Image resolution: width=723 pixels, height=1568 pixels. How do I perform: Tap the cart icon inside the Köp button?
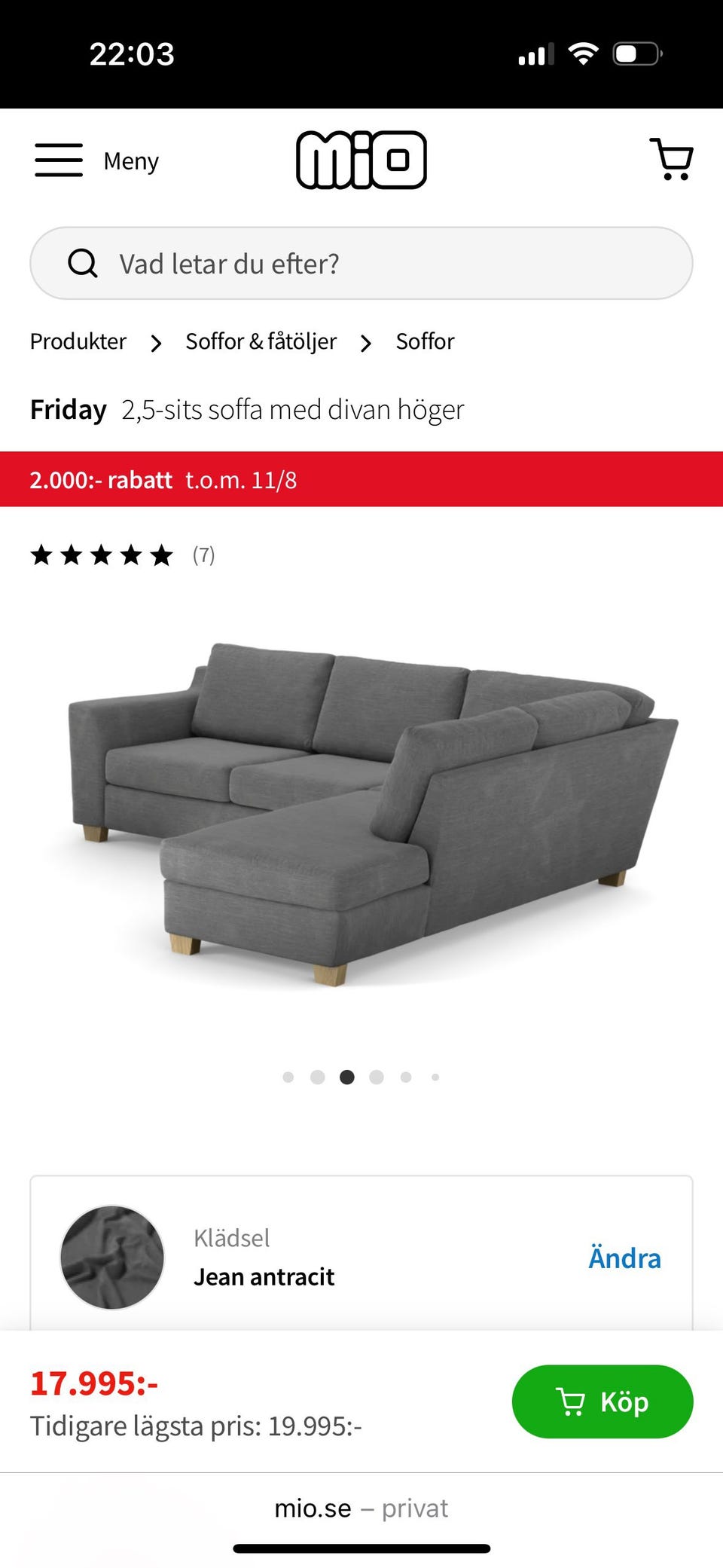(x=572, y=1401)
